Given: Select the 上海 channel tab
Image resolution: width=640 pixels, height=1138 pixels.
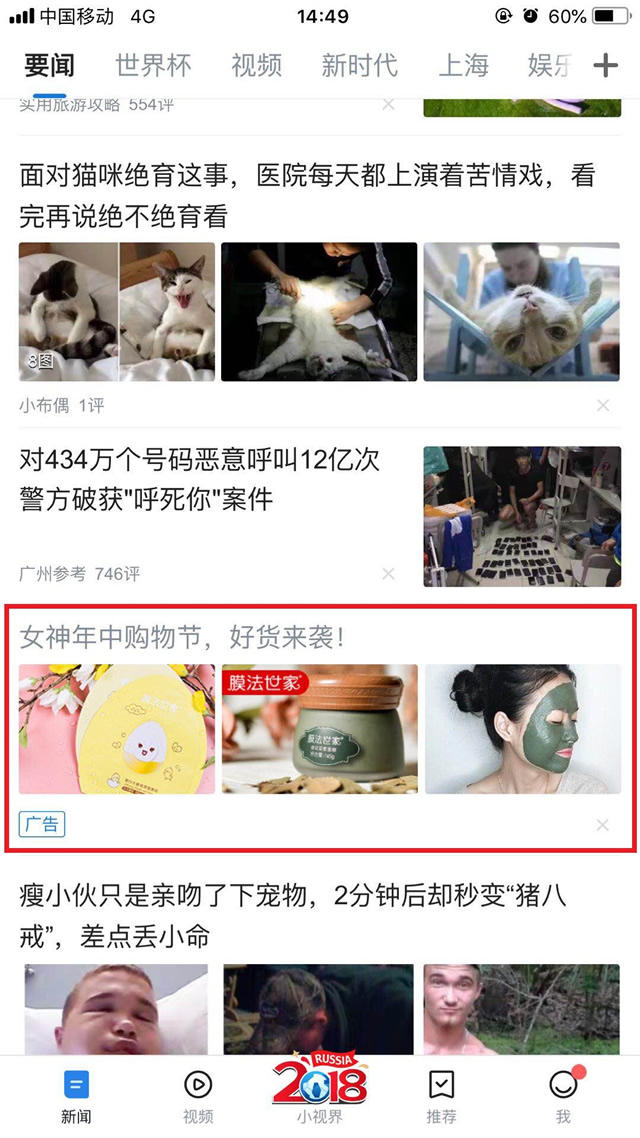Looking at the screenshot, I should tap(464, 66).
